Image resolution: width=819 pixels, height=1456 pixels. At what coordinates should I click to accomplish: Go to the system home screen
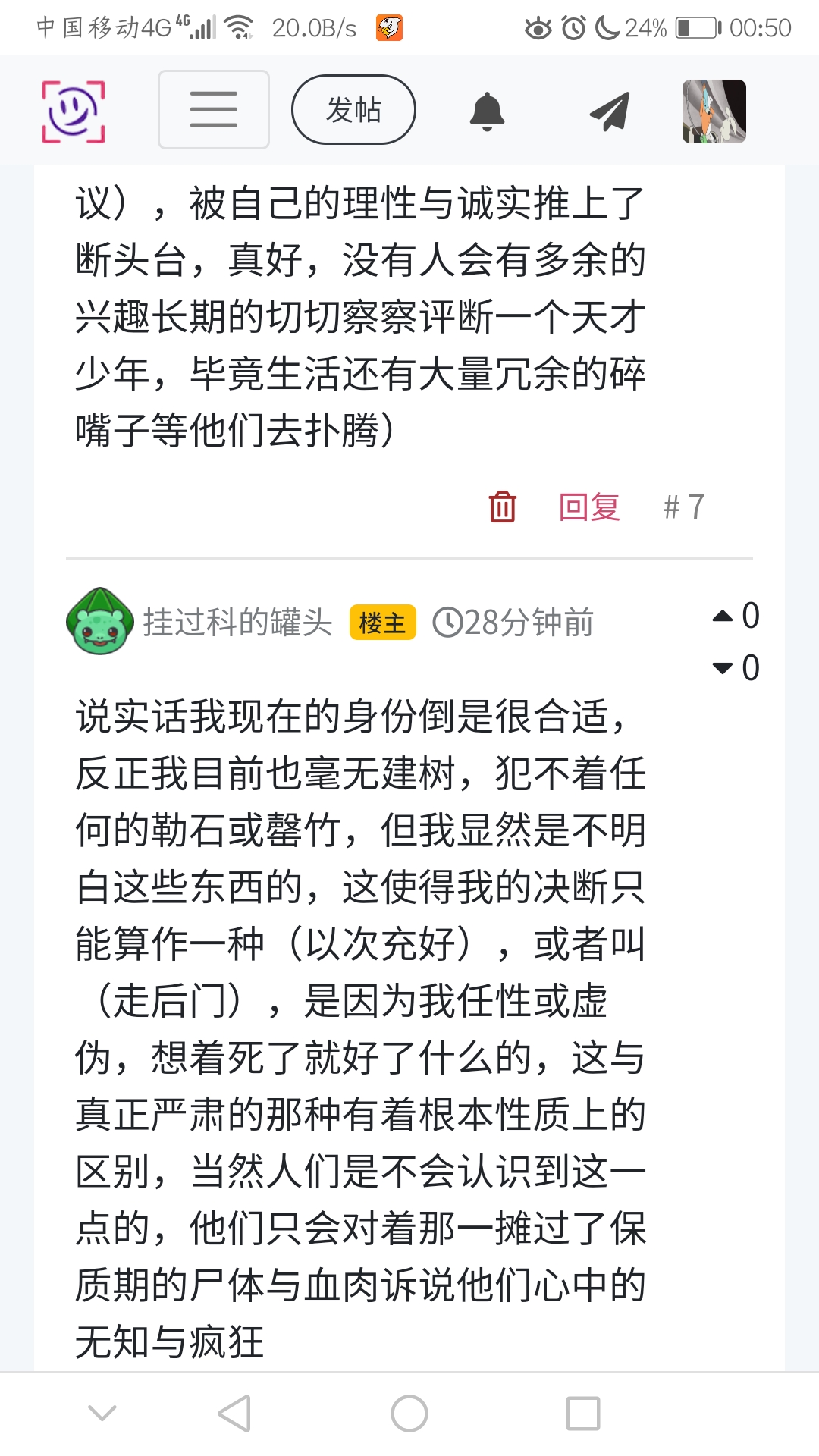409,1414
